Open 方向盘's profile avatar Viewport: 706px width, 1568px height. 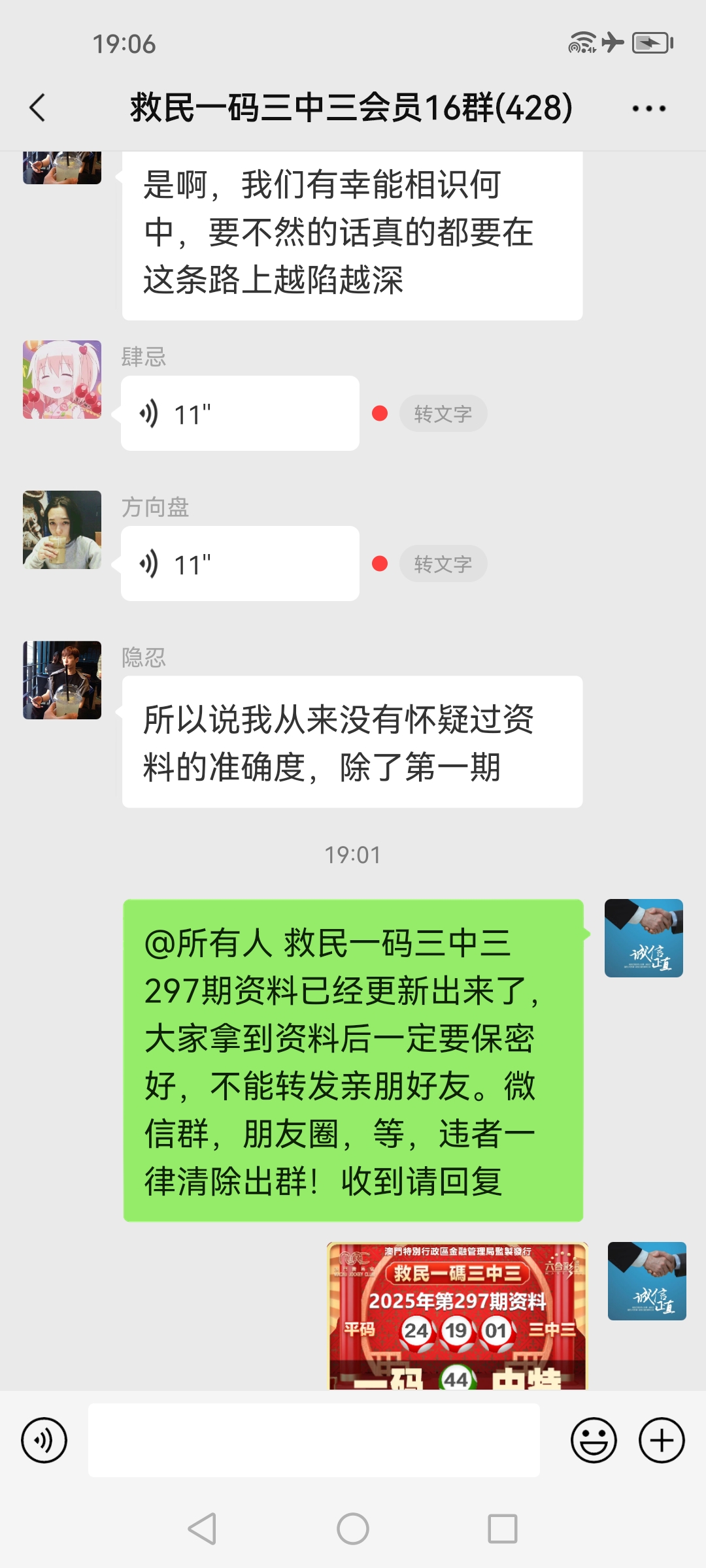pos(62,530)
